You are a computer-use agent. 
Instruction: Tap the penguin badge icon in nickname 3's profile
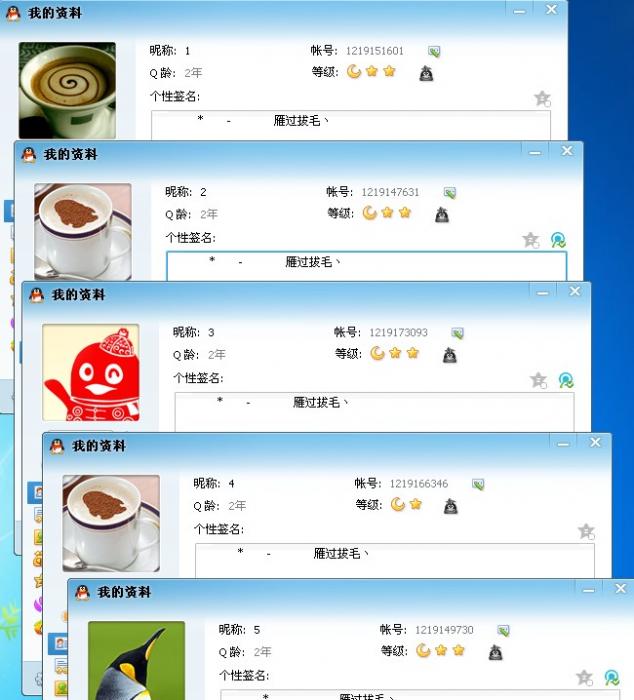(x=450, y=355)
